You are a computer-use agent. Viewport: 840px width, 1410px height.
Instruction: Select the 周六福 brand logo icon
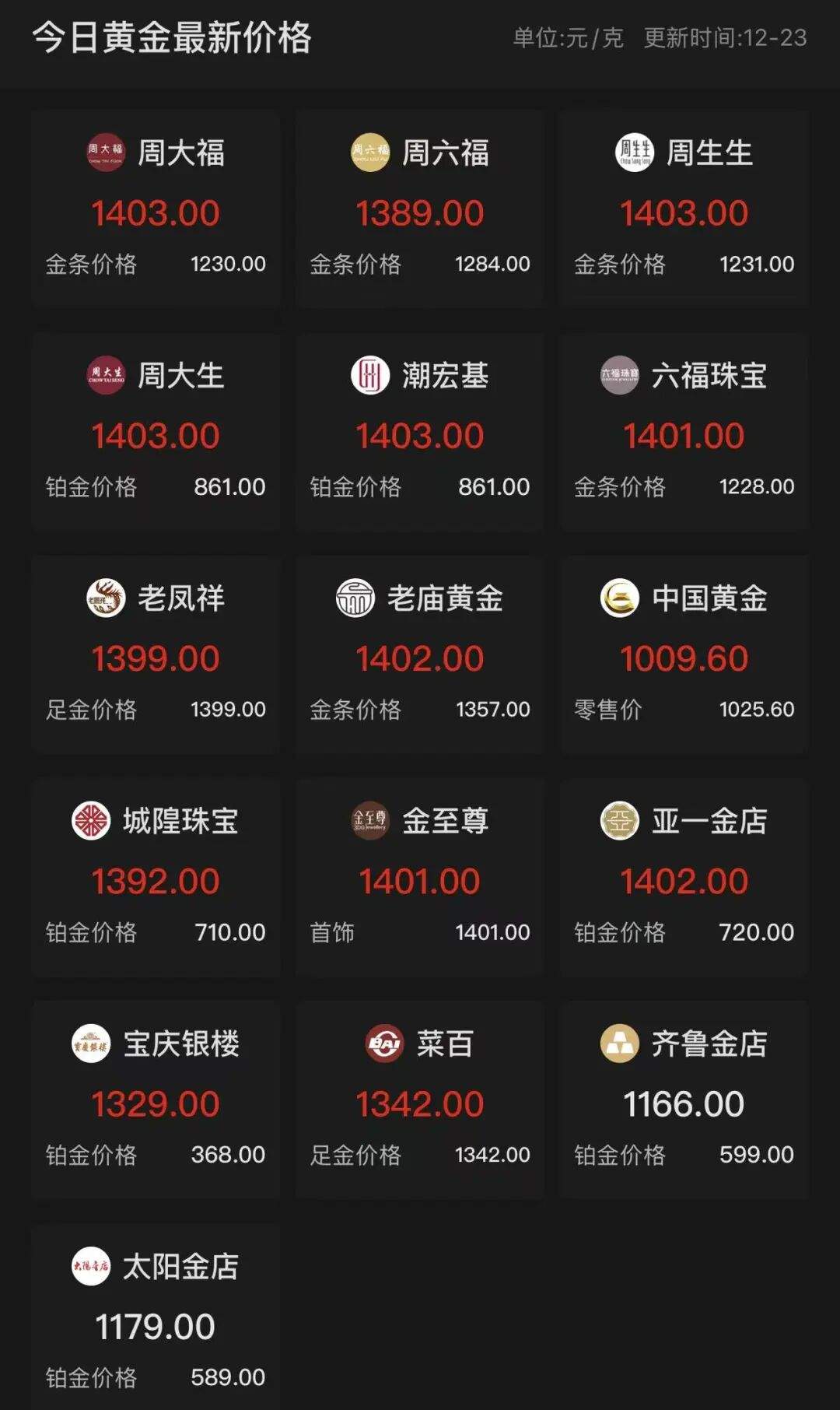pos(371,153)
